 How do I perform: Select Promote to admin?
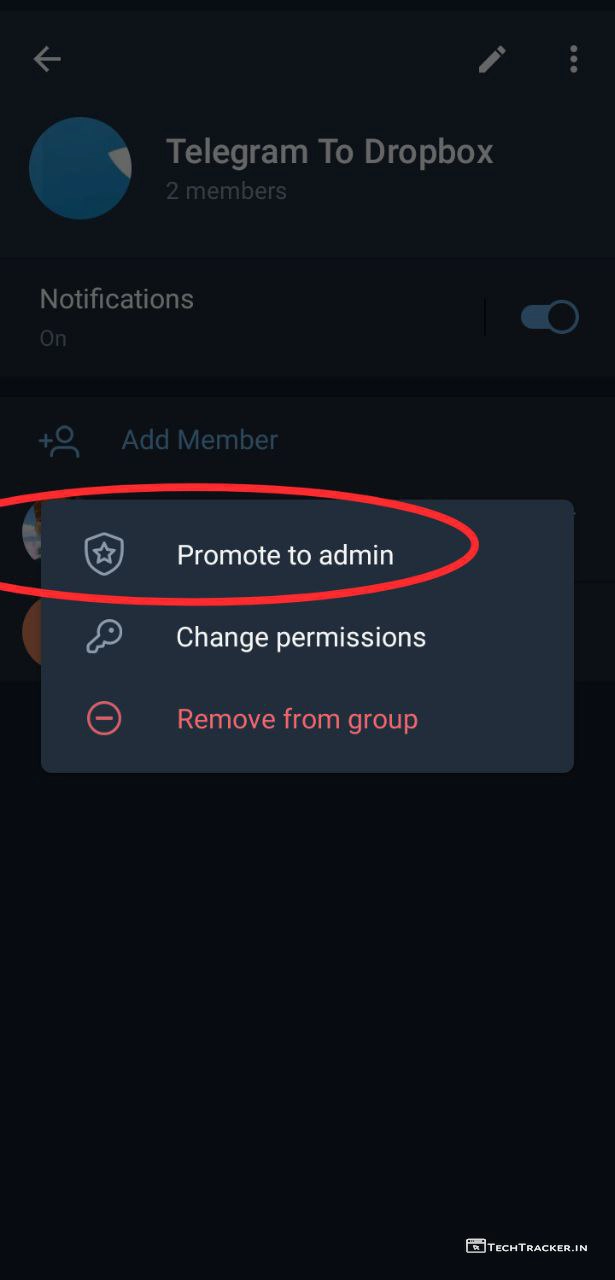tap(285, 555)
